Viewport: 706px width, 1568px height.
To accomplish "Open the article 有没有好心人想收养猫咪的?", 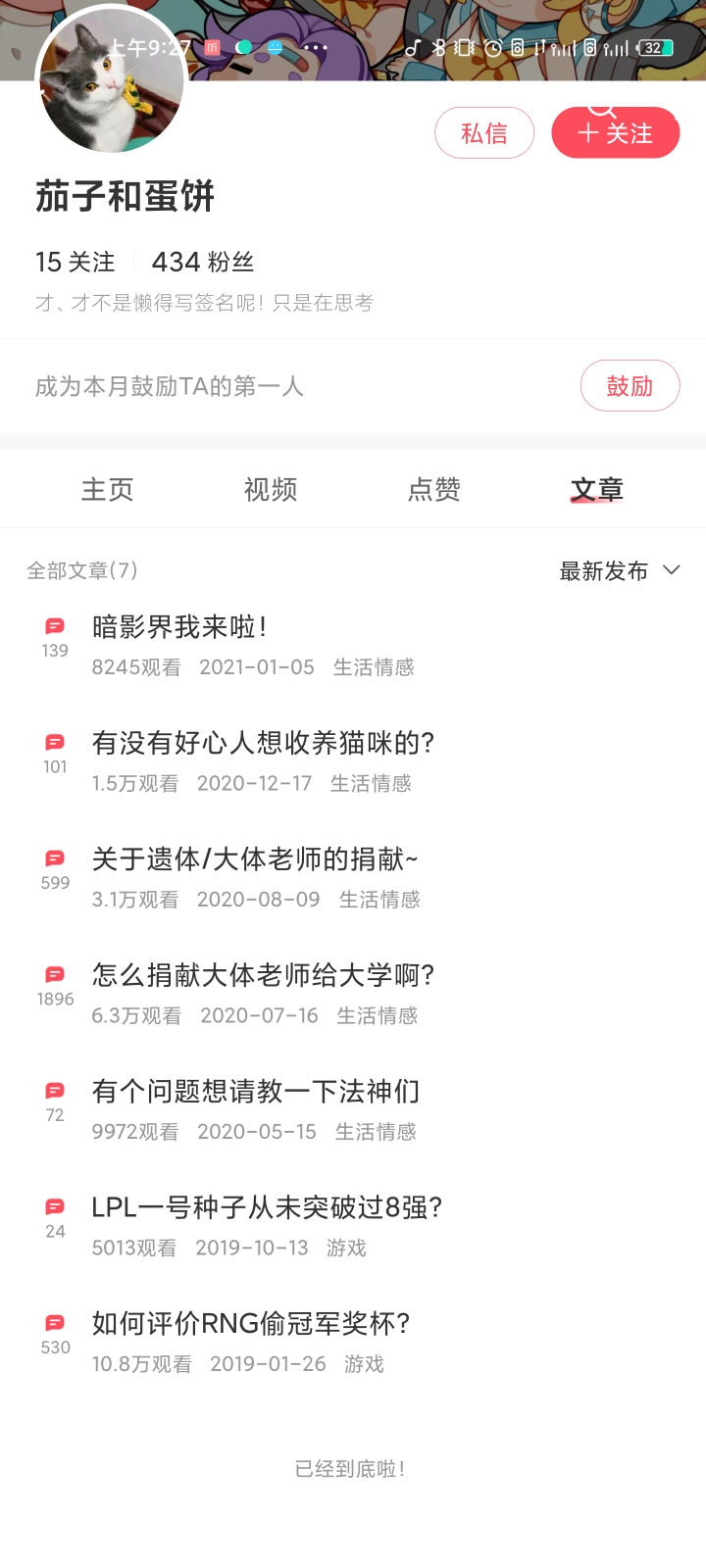I will tap(263, 743).
